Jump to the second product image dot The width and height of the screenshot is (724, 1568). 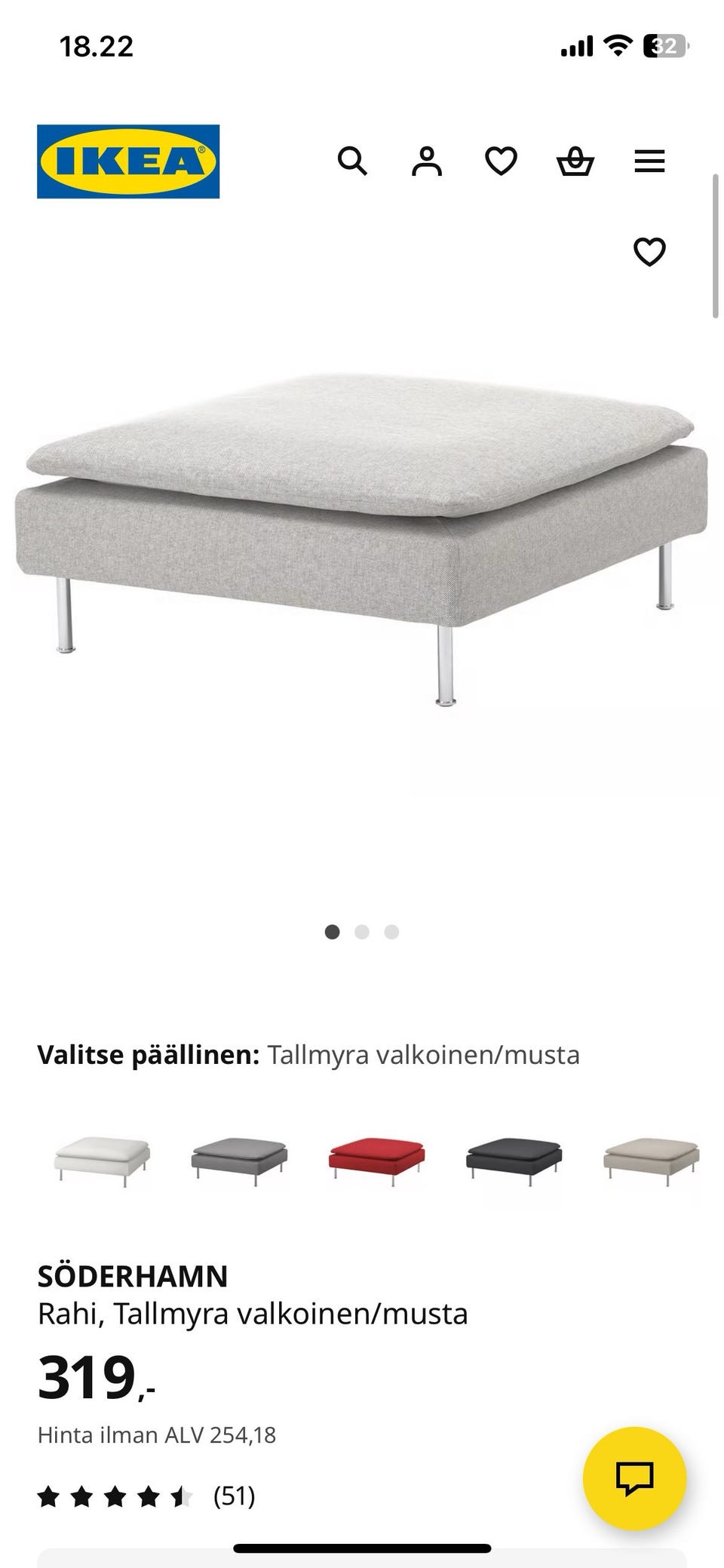click(362, 932)
